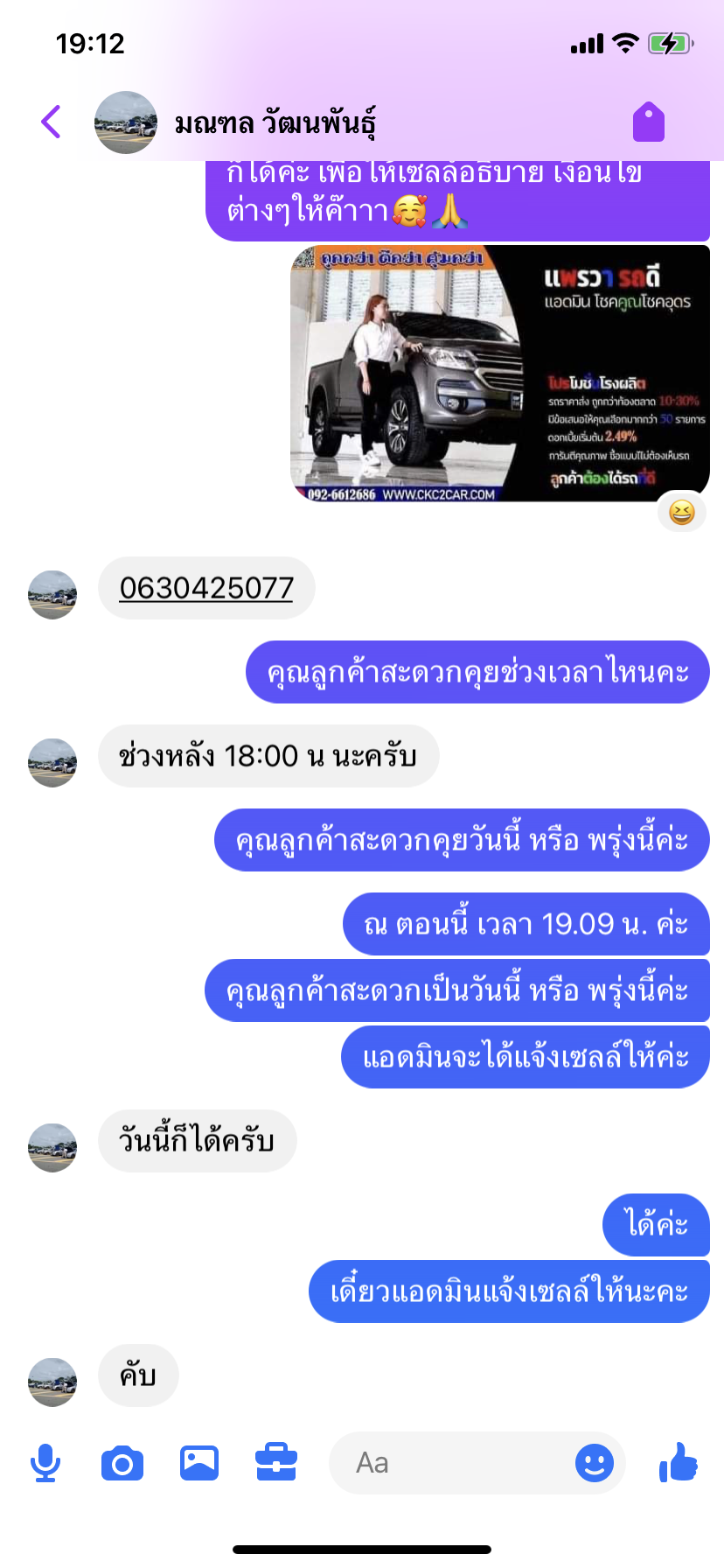Open the emoji picker smiley

pos(595,1463)
